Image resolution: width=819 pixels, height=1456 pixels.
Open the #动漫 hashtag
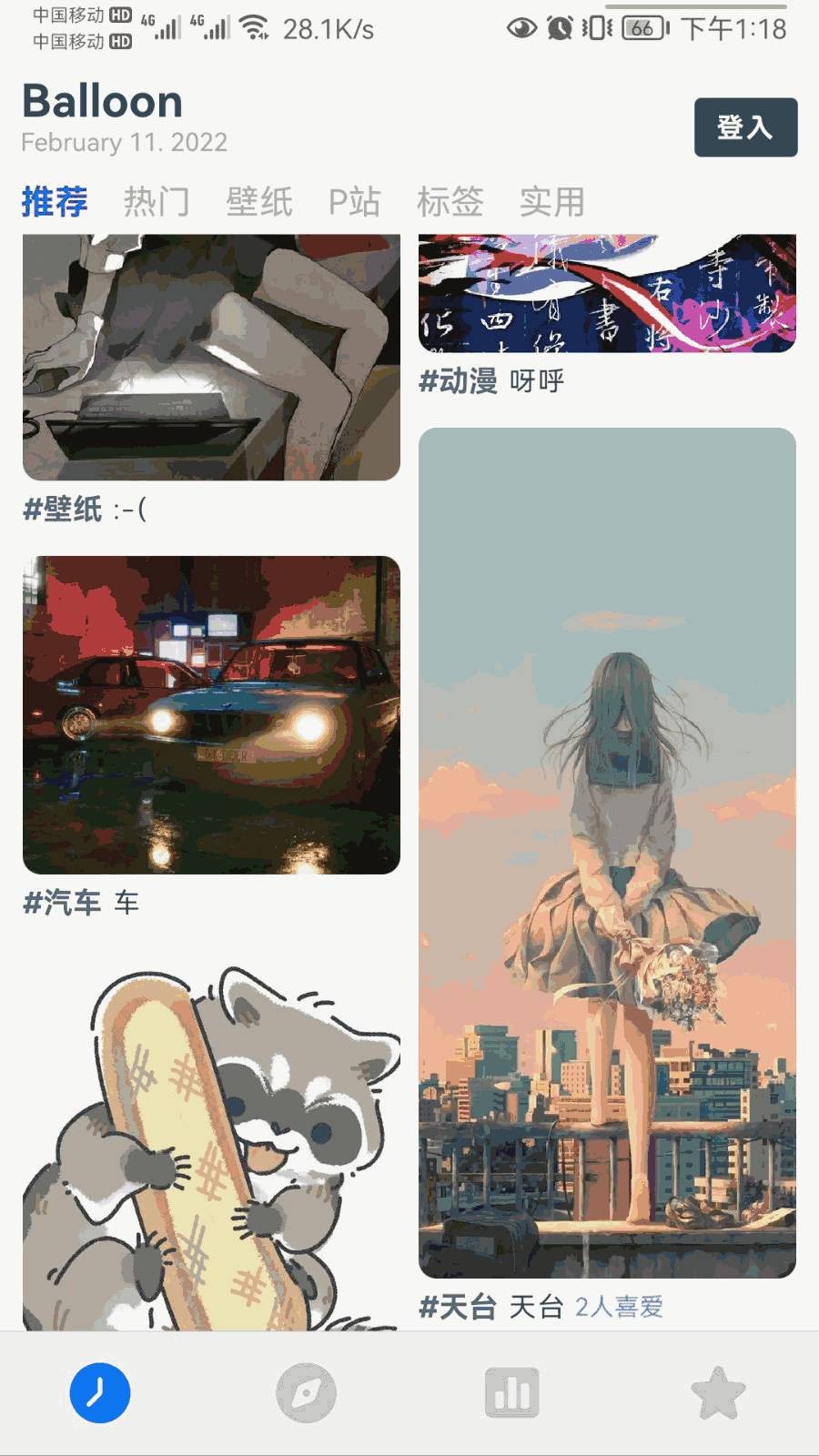tap(458, 380)
